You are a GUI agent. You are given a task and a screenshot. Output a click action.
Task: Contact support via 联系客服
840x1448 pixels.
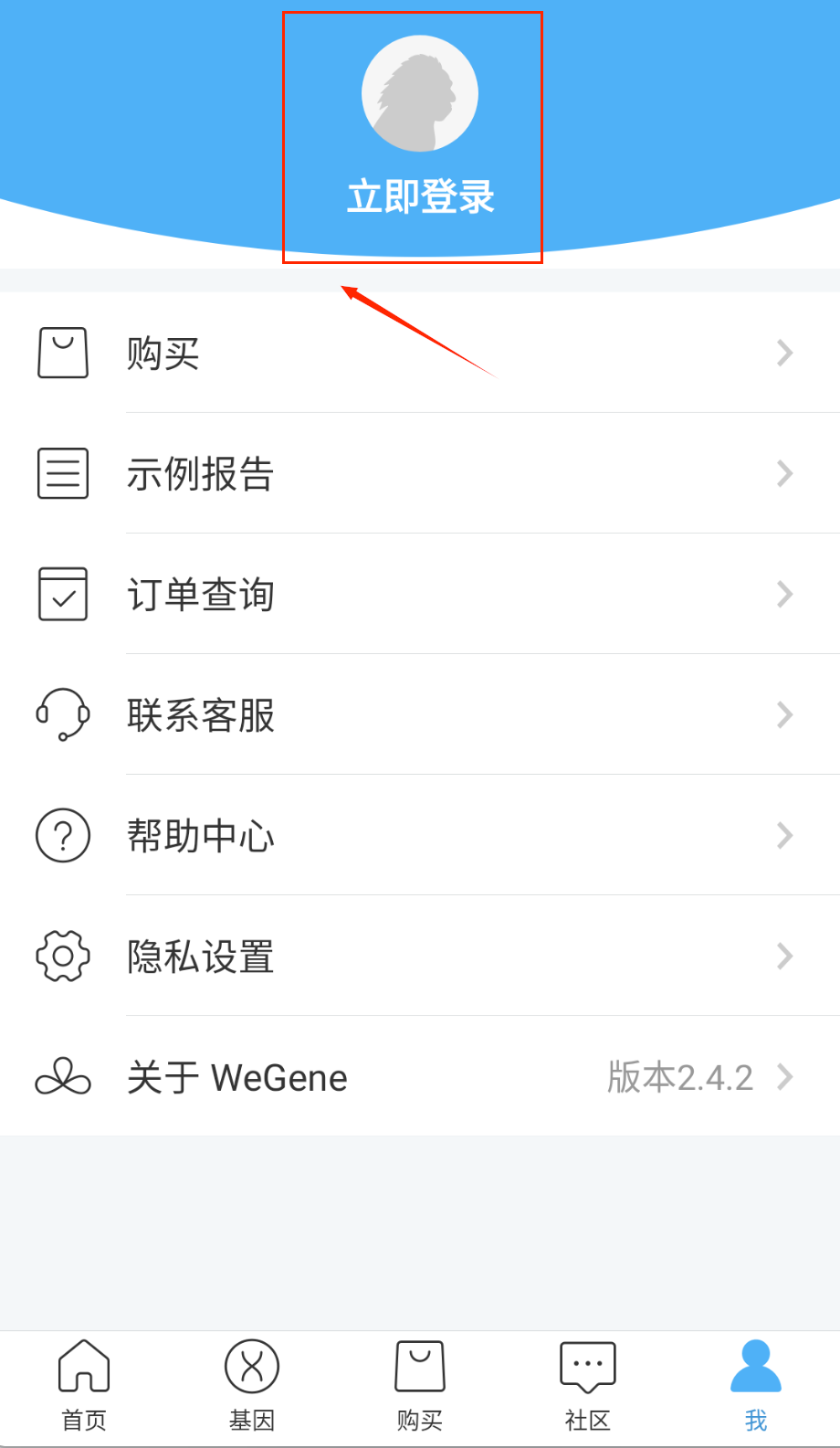click(x=420, y=715)
